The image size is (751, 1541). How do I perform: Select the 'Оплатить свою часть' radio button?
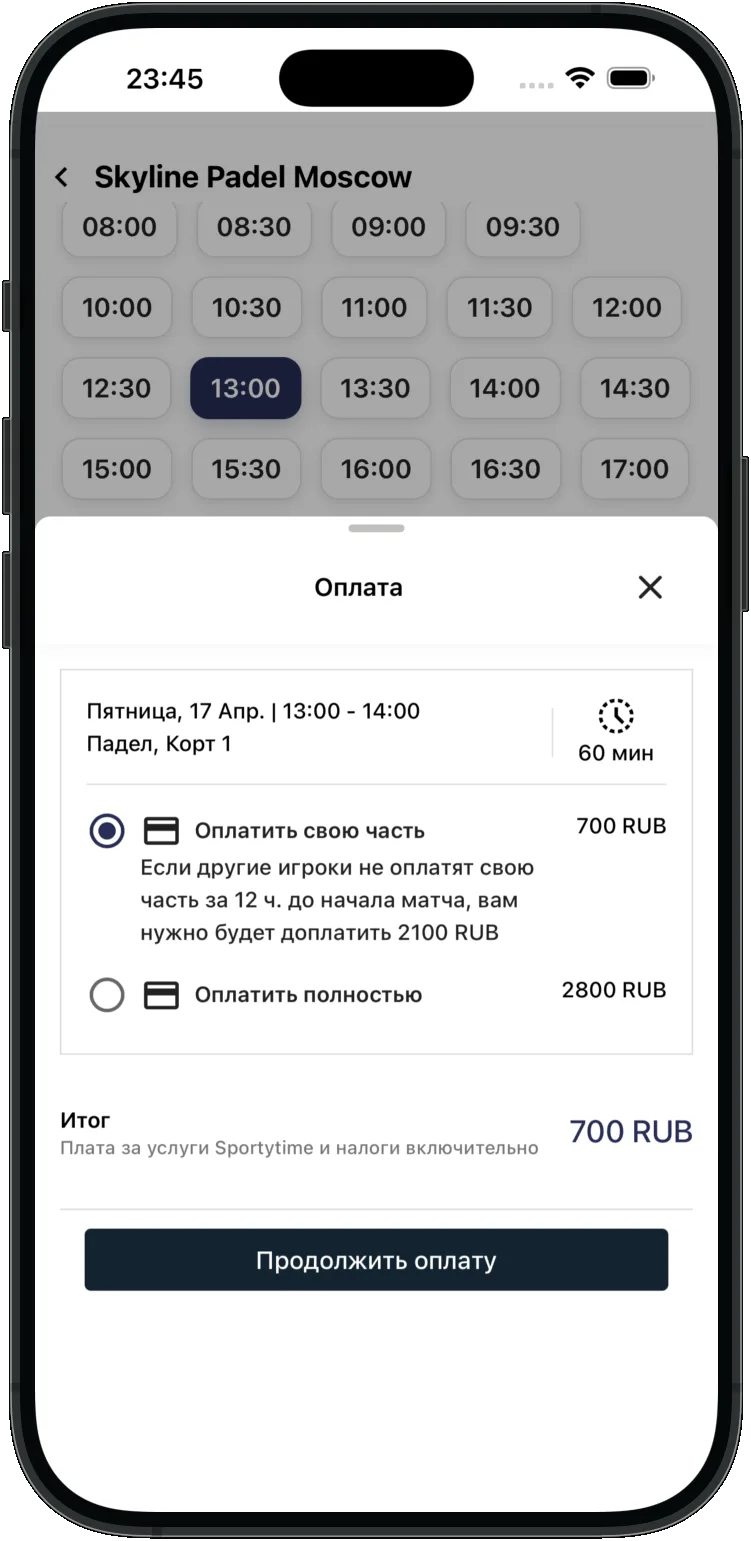[x=107, y=829]
